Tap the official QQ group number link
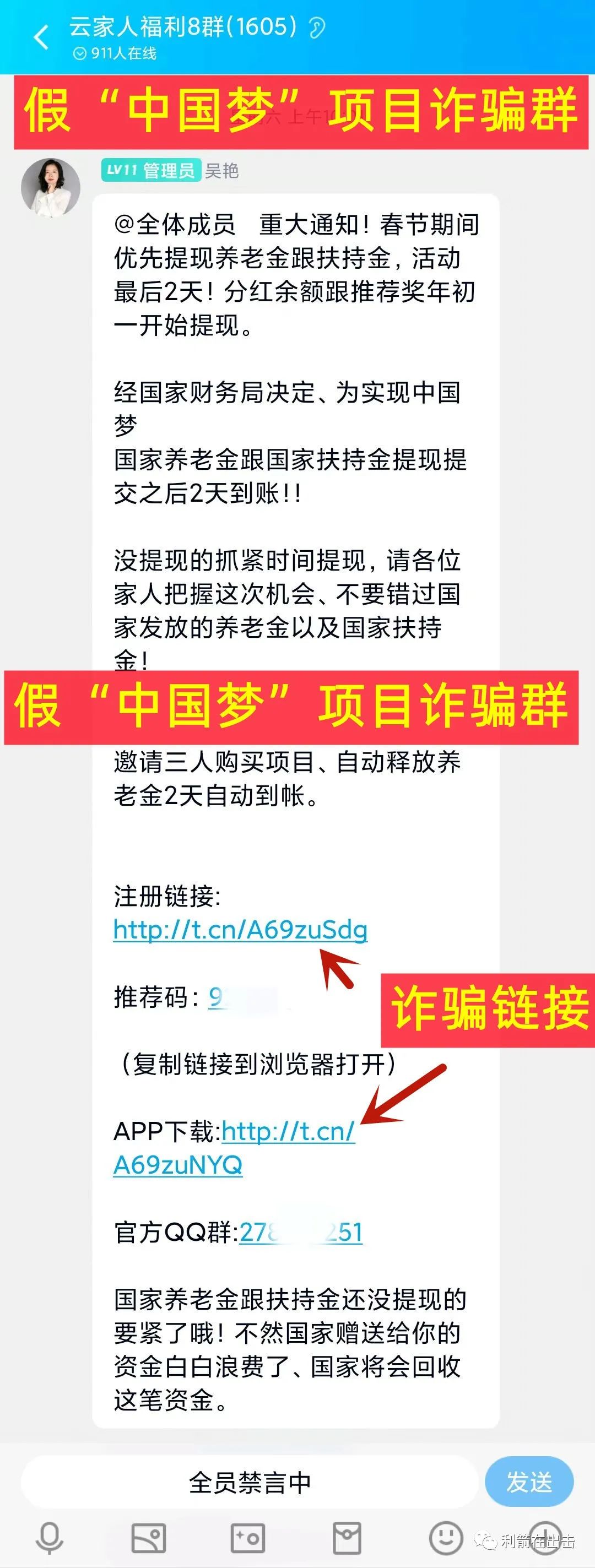595x1568 pixels. tap(301, 1232)
